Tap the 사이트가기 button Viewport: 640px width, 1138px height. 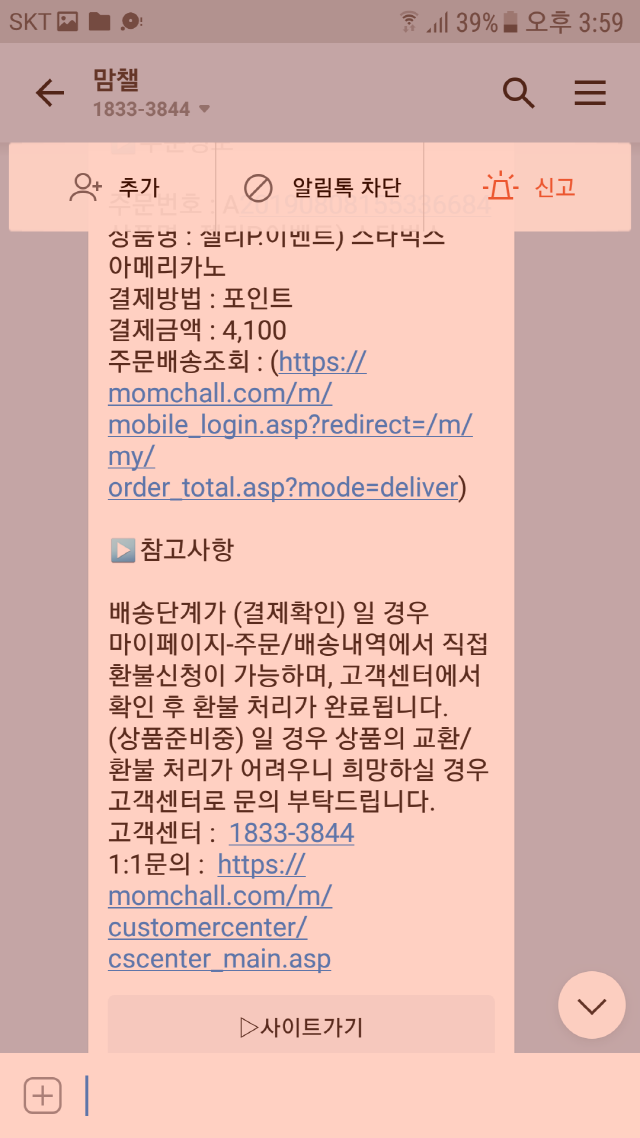coord(301,1025)
